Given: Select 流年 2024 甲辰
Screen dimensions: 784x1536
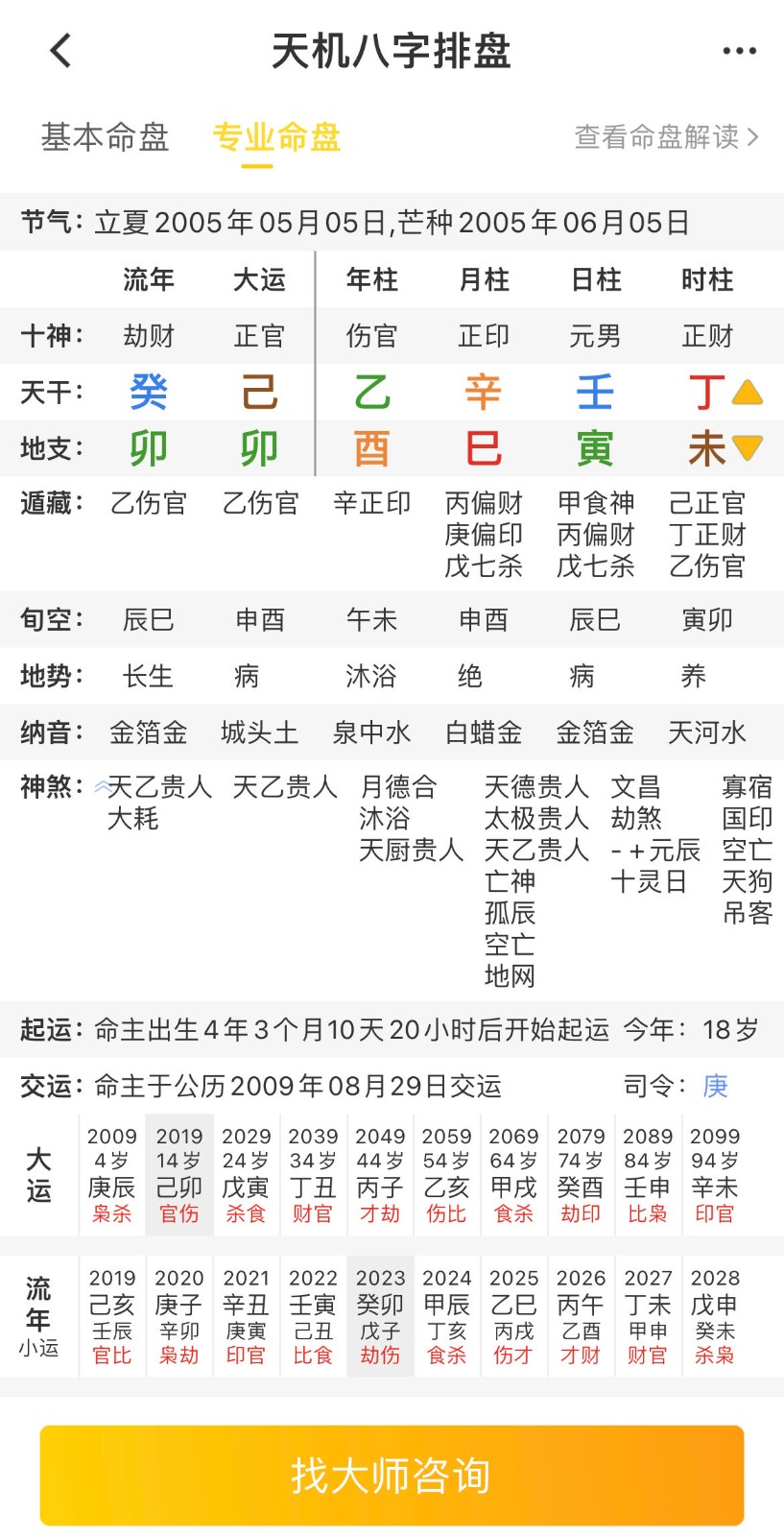Looking at the screenshot, I should click(x=447, y=1316).
